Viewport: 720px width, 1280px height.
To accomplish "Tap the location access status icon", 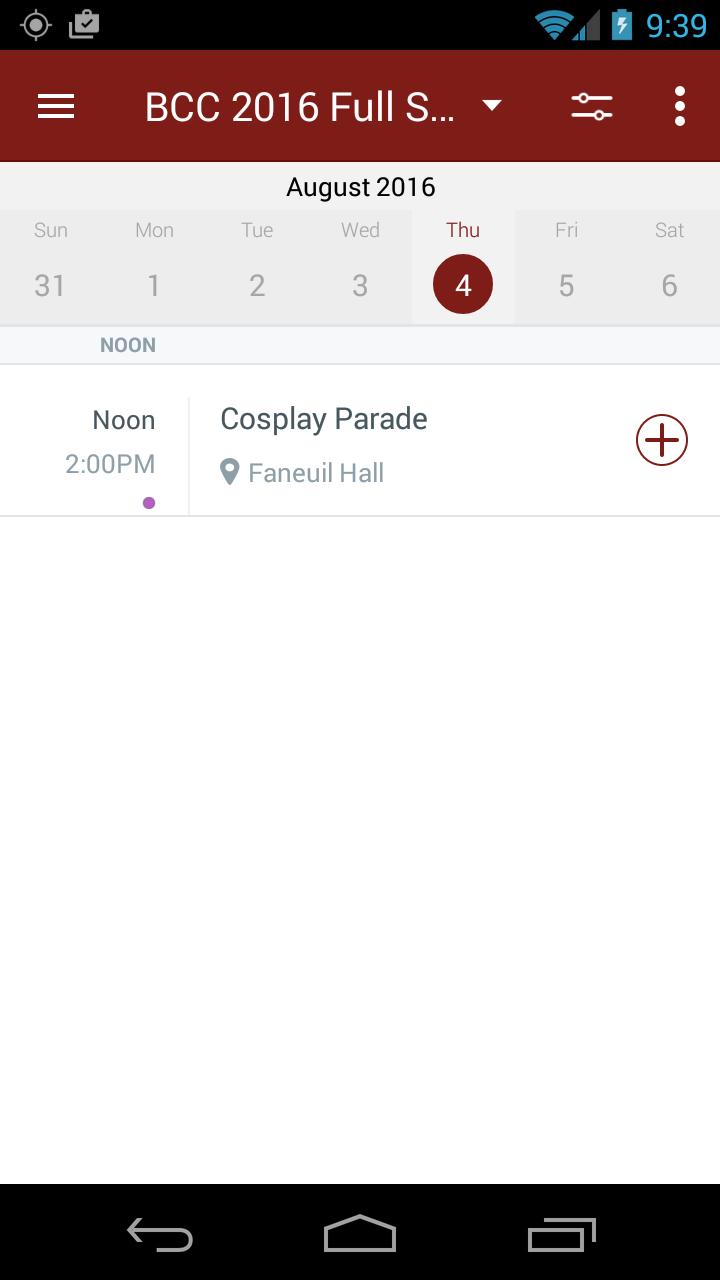I will pyautogui.click(x=34, y=24).
